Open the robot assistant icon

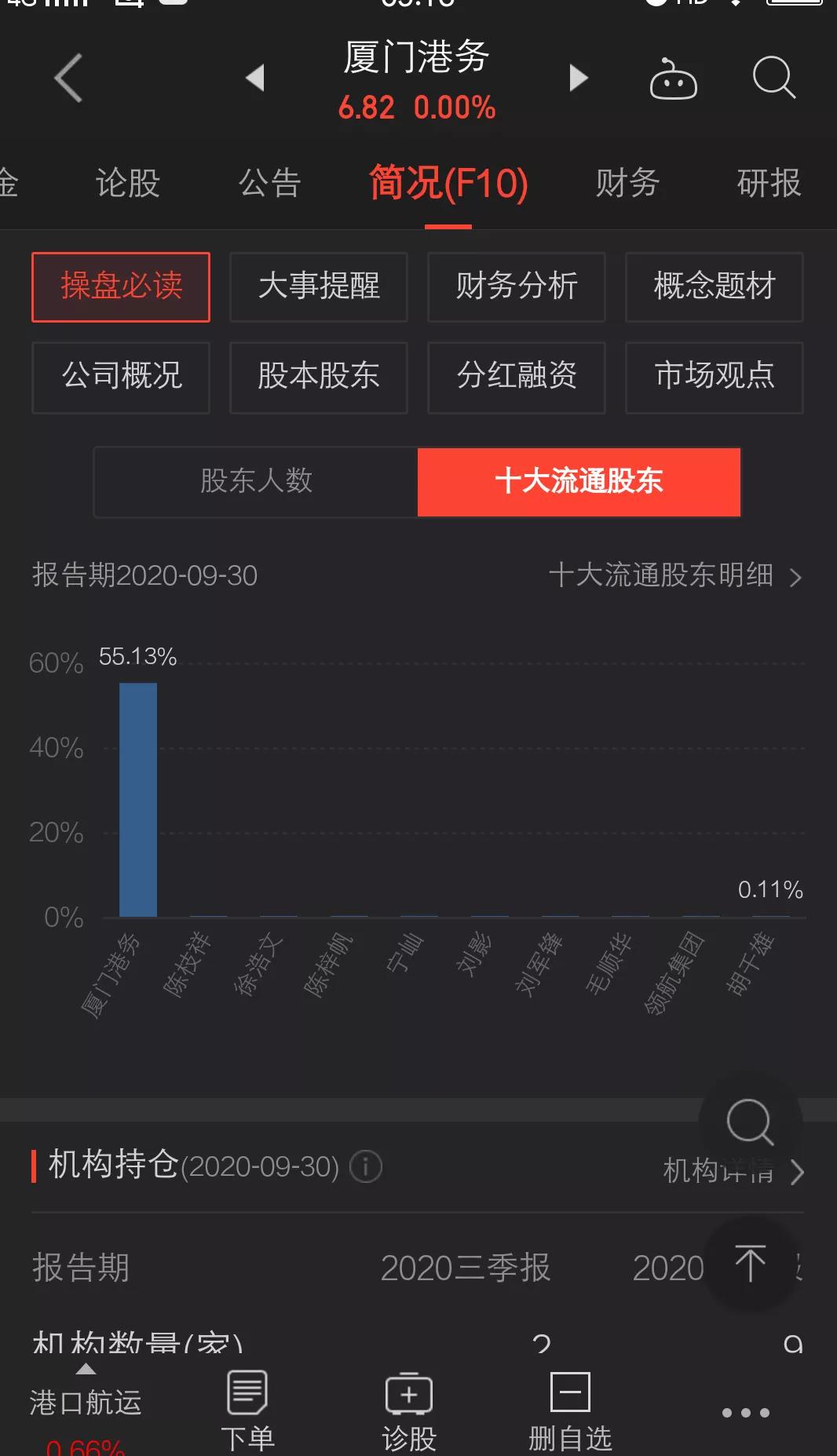(x=674, y=78)
